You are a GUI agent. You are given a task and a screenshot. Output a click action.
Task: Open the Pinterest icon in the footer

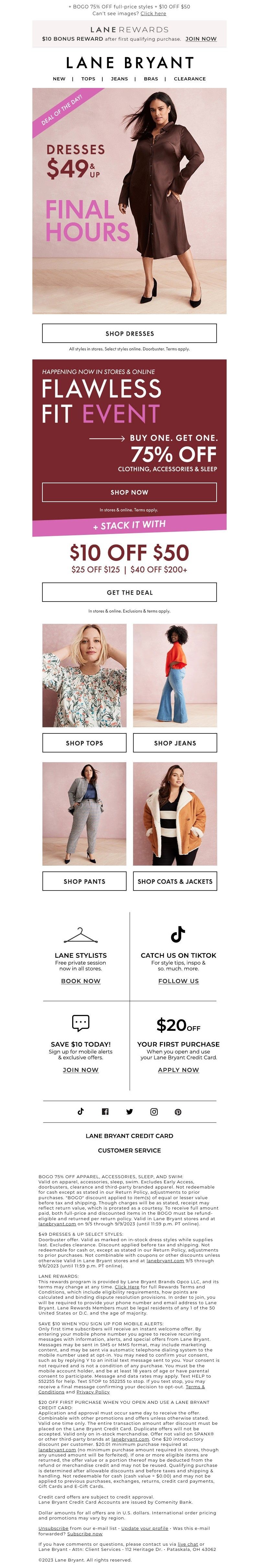178,1112
